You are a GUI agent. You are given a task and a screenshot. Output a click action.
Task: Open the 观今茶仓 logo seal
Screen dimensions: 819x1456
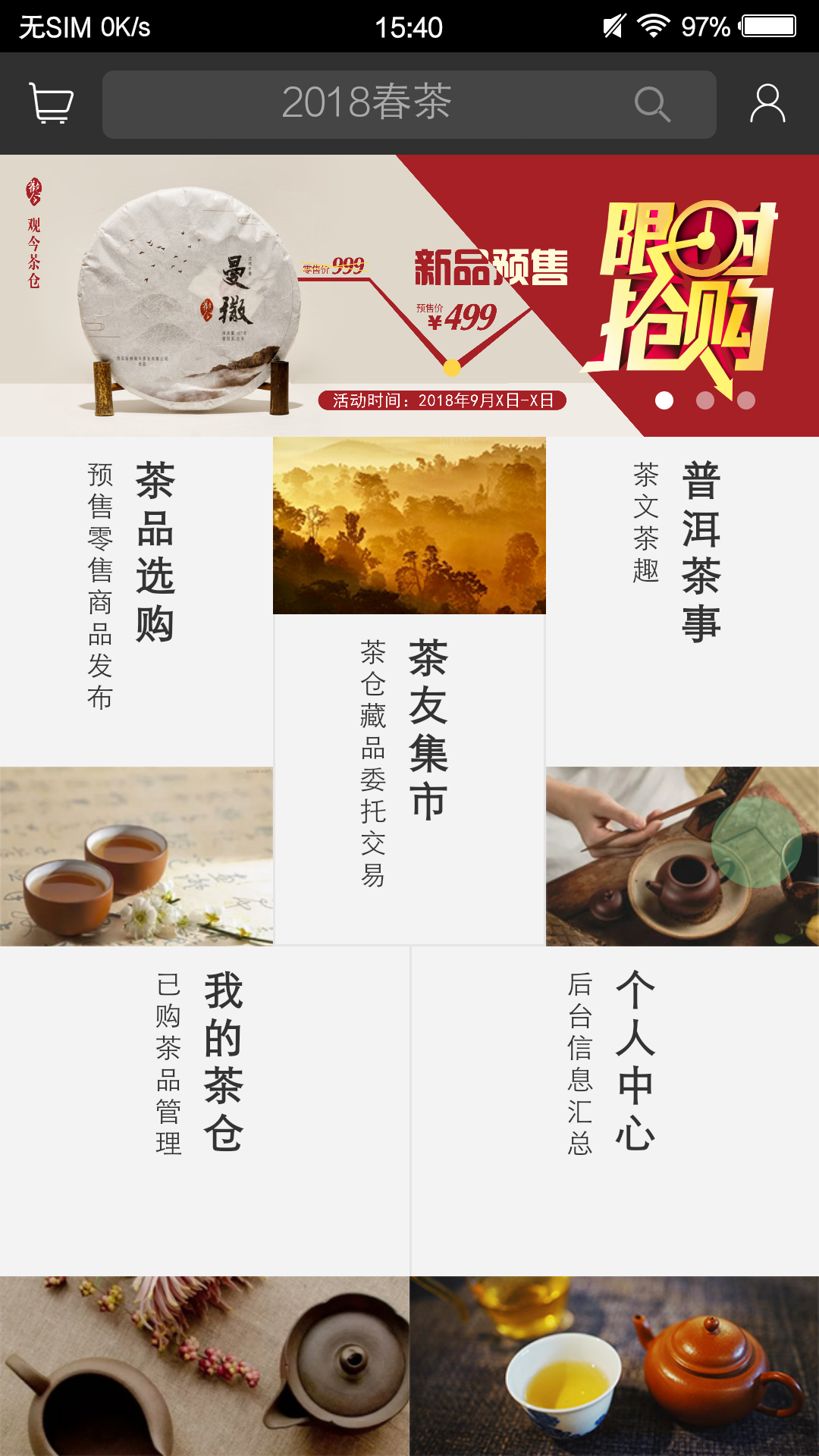(x=36, y=192)
